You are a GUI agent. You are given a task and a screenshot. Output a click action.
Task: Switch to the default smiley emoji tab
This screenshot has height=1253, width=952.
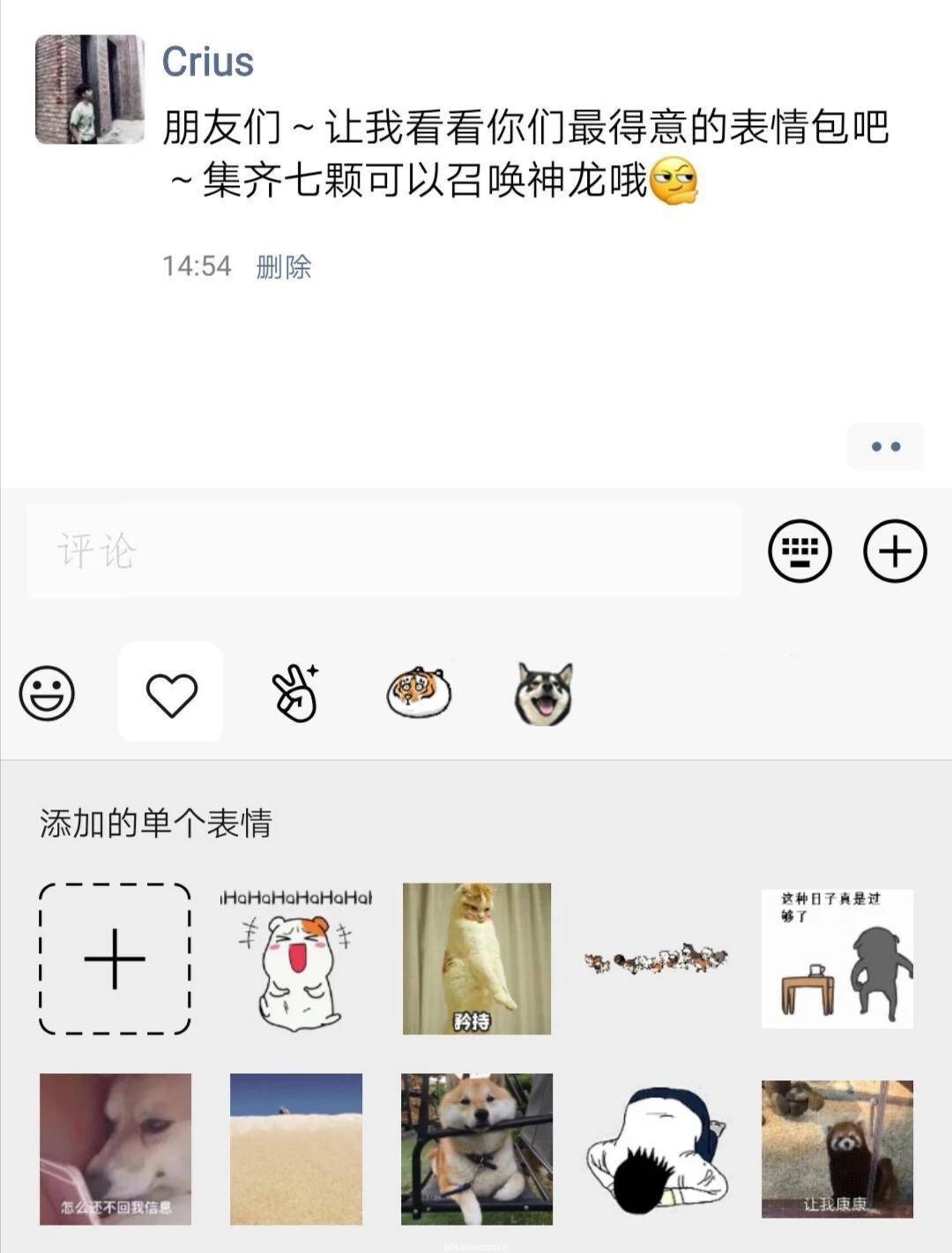click(47, 693)
